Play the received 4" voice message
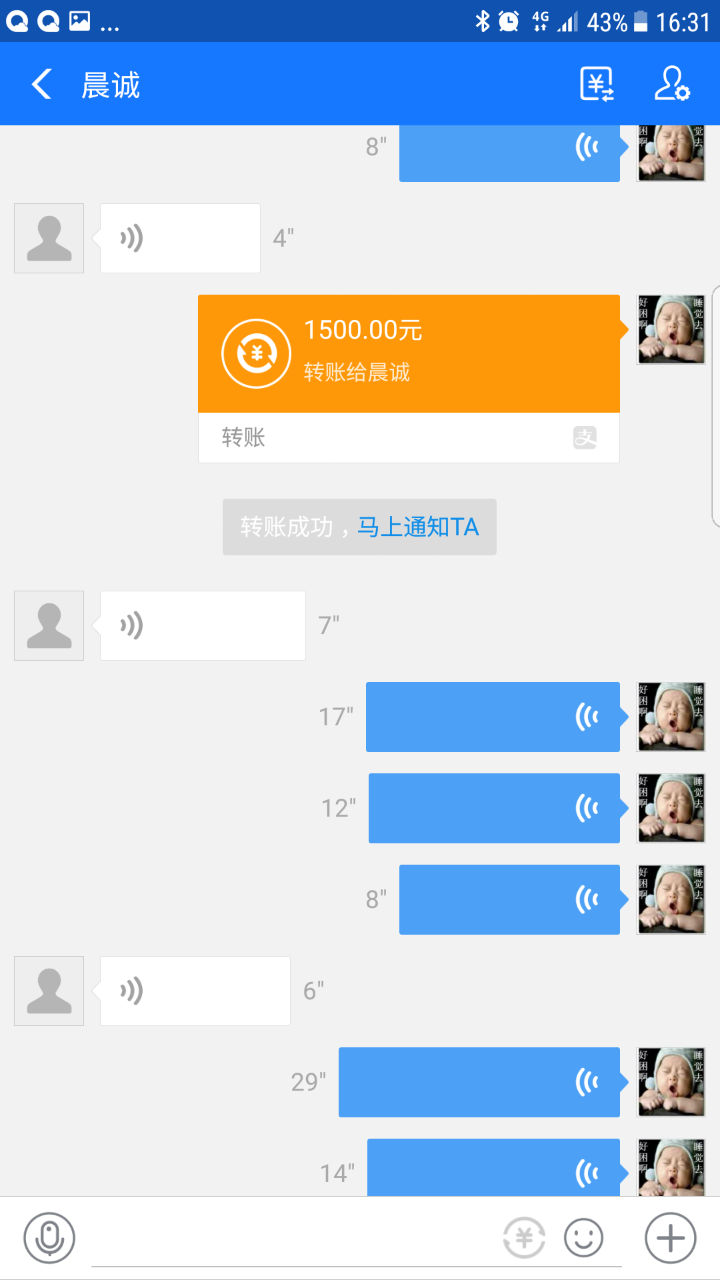 tap(180, 238)
